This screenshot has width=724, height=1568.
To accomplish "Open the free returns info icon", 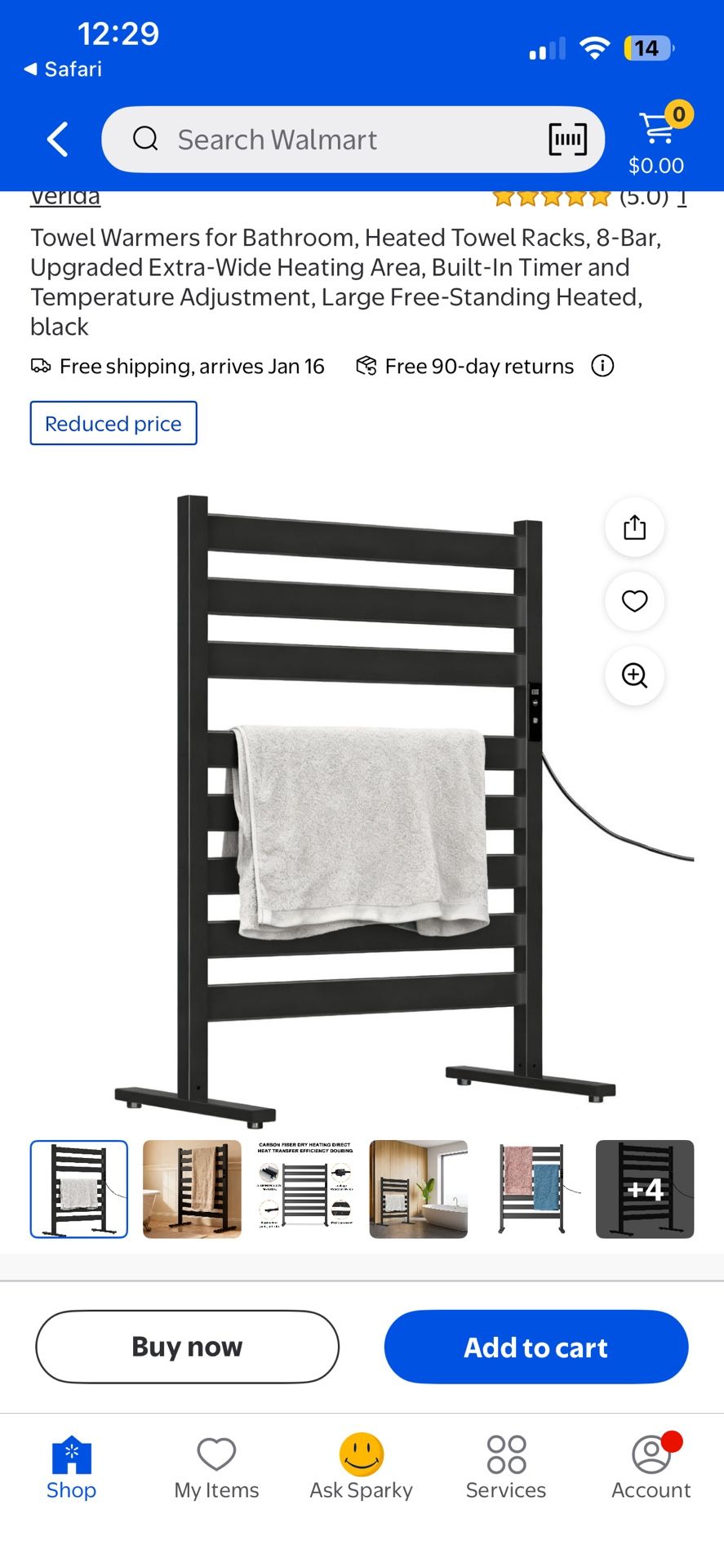I will (x=602, y=366).
